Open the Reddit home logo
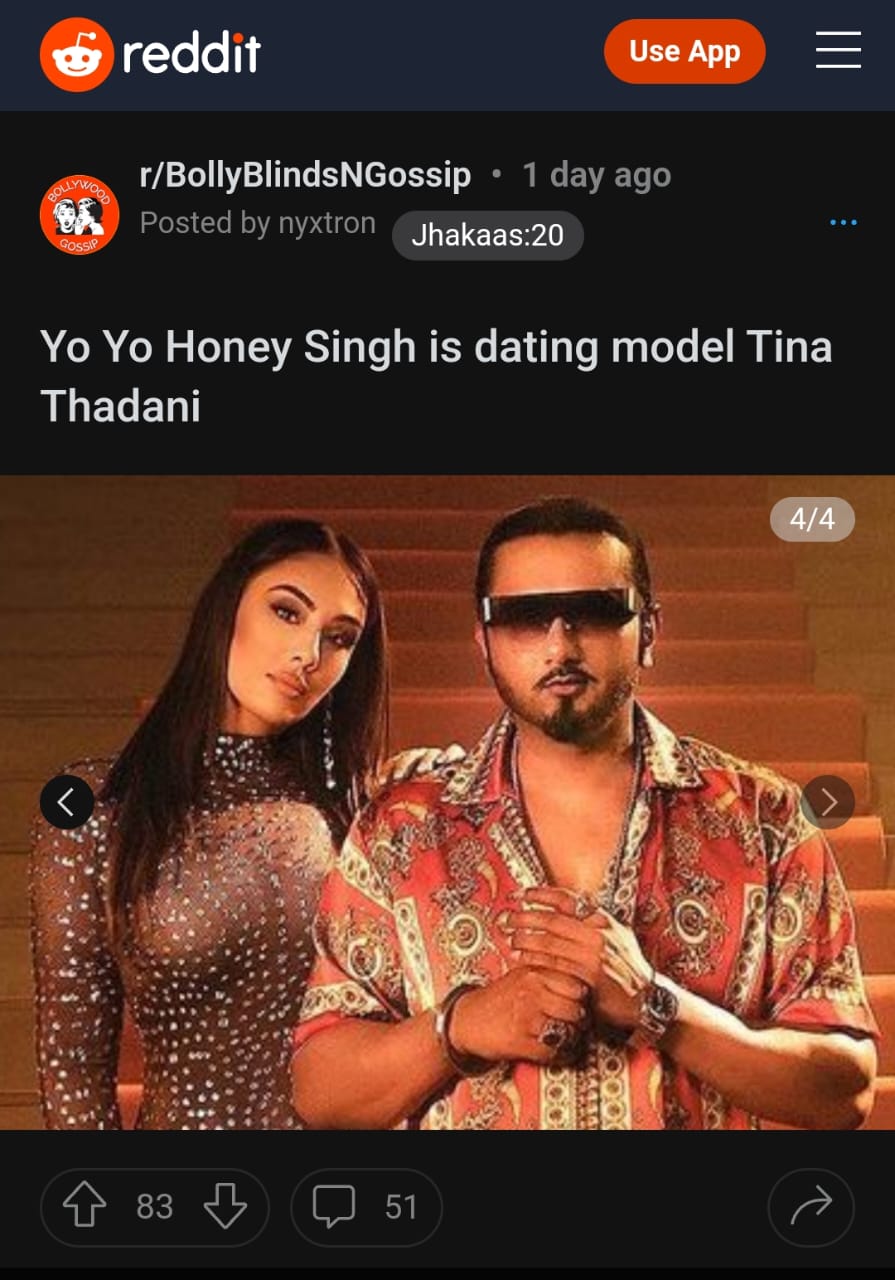The image size is (895, 1280). coord(150,53)
